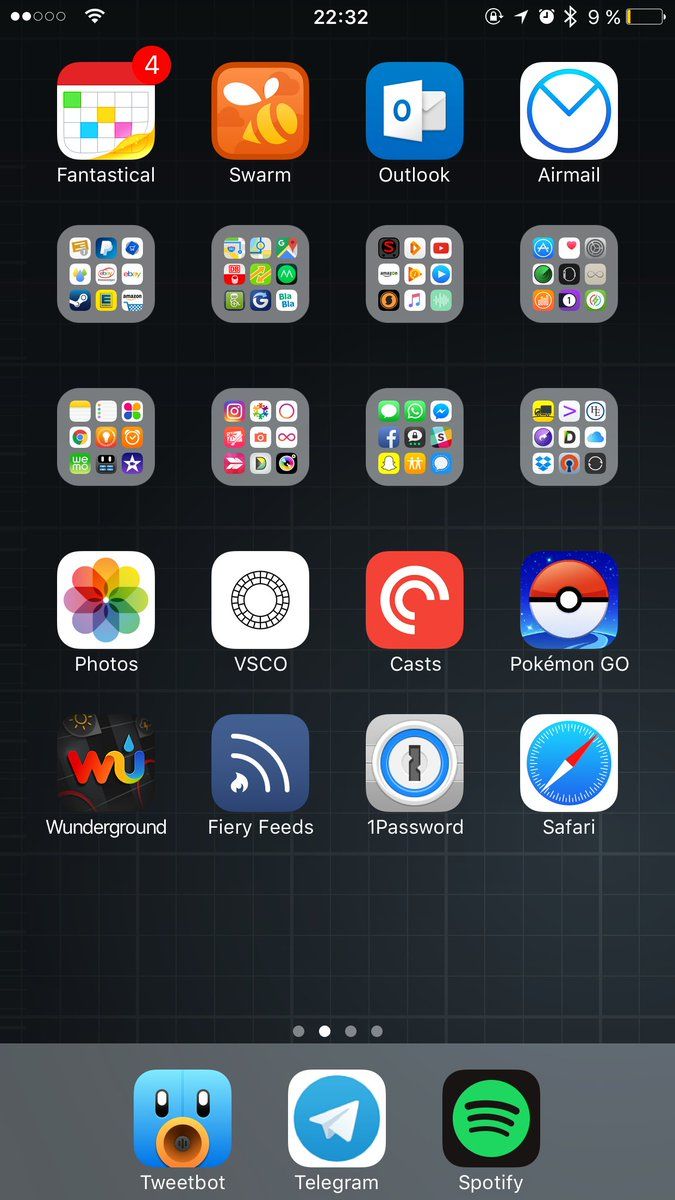Open the folder with Dropbox and iCloud Drive
The height and width of the screenshot is (1200, 675).
click(x=568, y=437)
